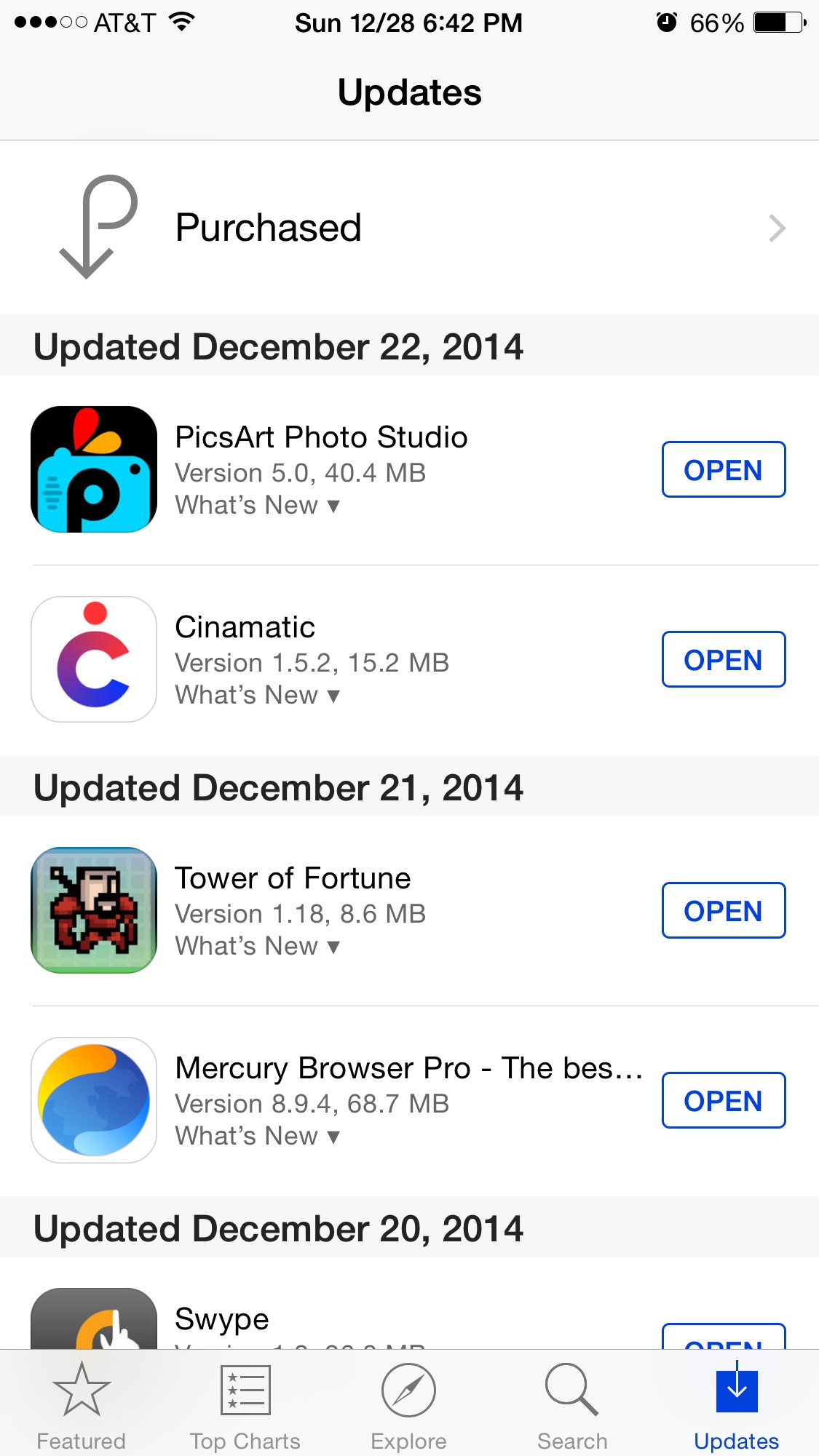Expand What's New for PicsArt Photo Studio
819x1456 pixels.
(x=257, y=505)
